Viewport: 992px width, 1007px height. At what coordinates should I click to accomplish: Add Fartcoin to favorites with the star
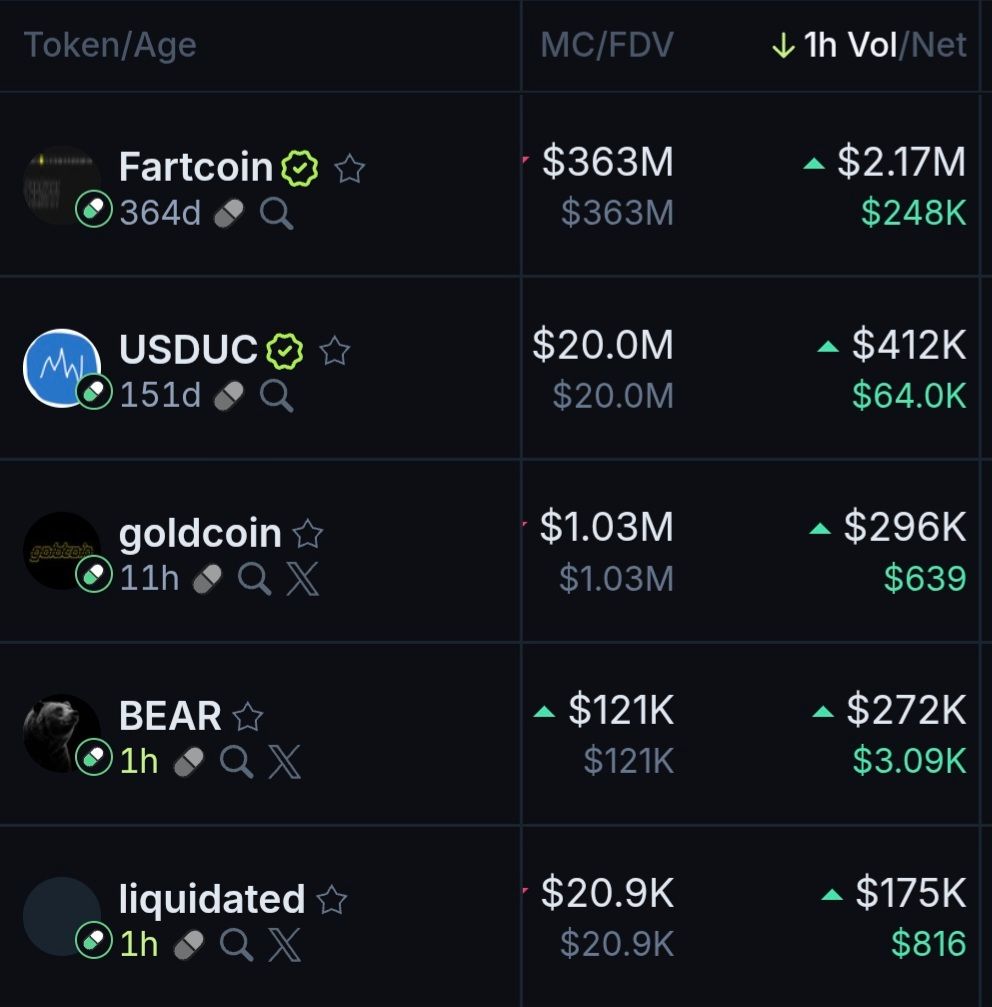(x=349, y=168)
